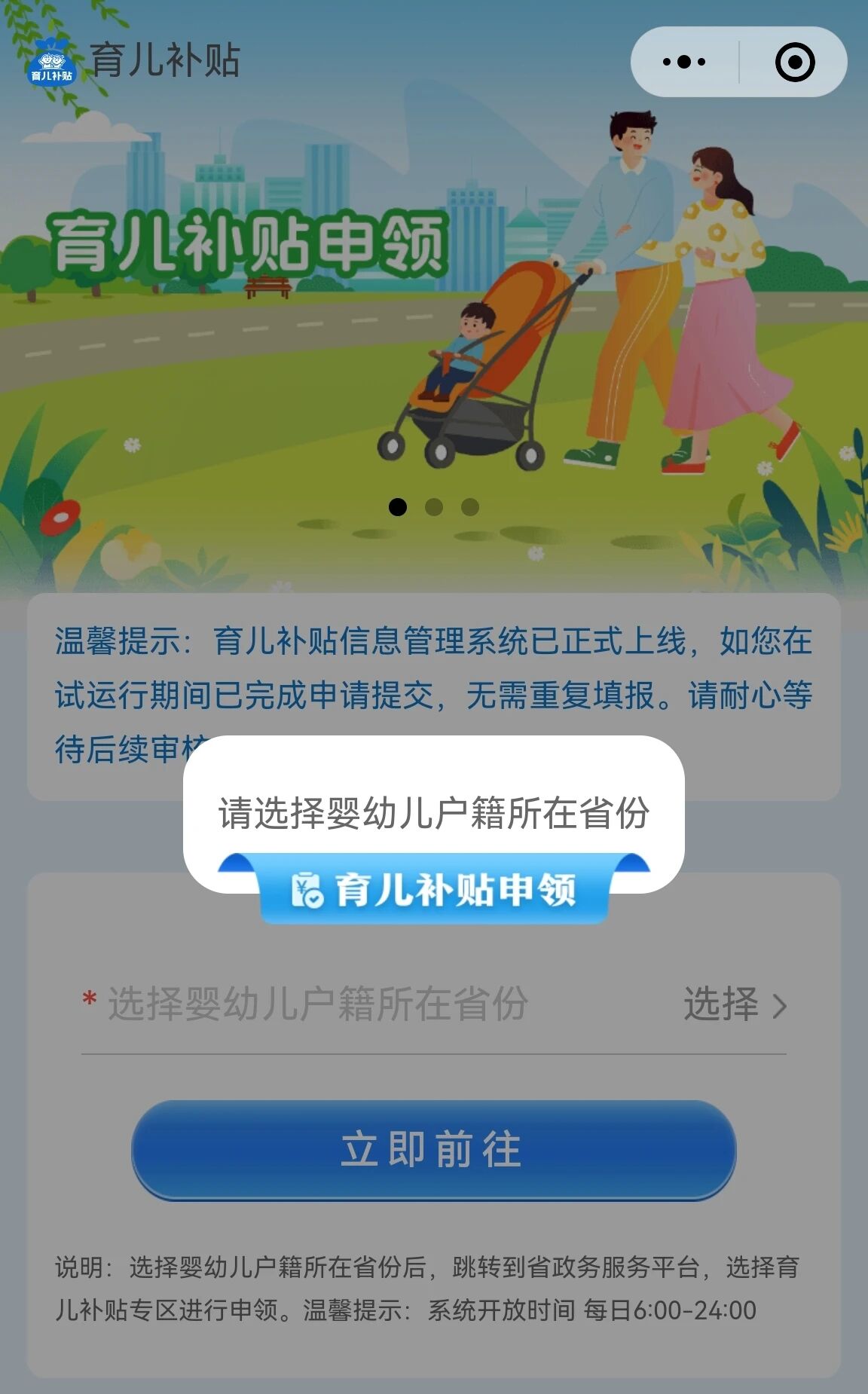Open the 选择婴幼儿户籍所在省份 picker
The height and width of the screenshot is (1394, 868).
point(734,1004)
